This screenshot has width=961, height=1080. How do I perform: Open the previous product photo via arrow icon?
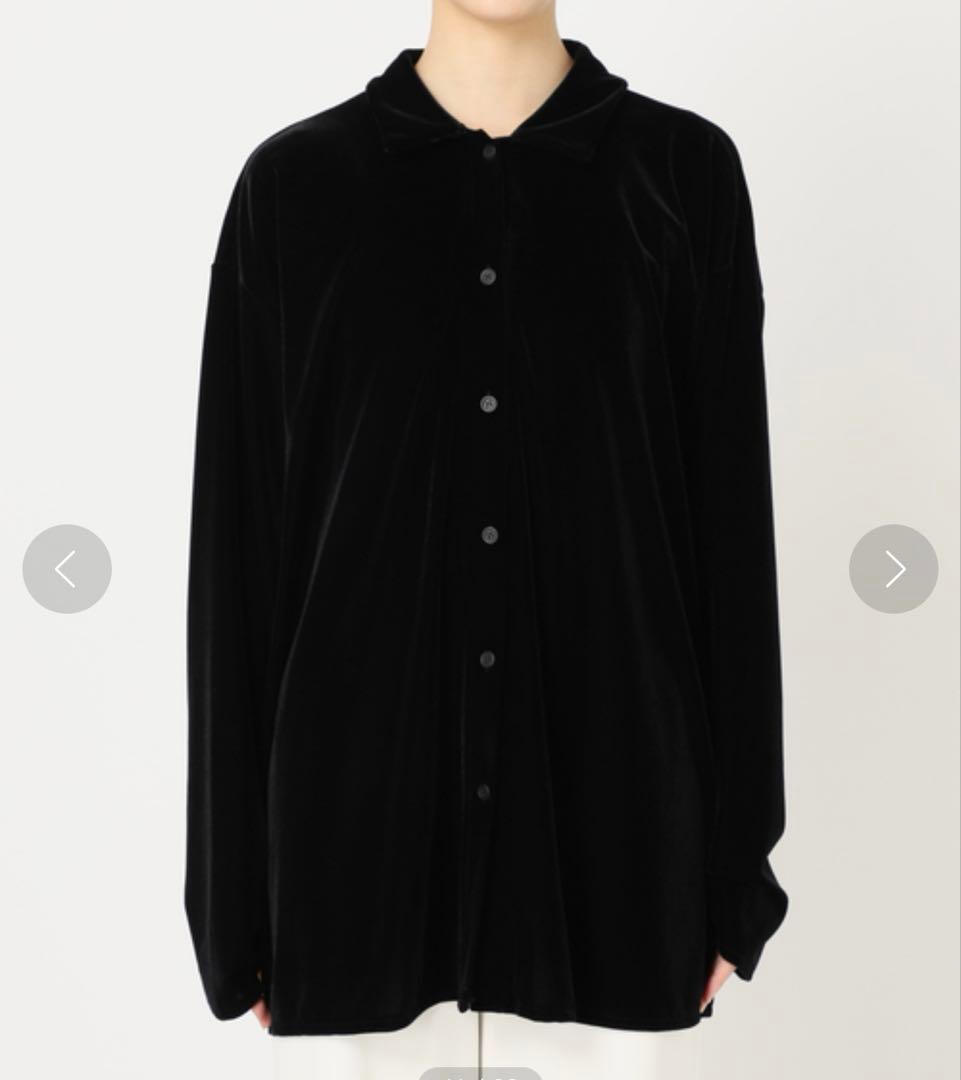[x=66, y=568]
